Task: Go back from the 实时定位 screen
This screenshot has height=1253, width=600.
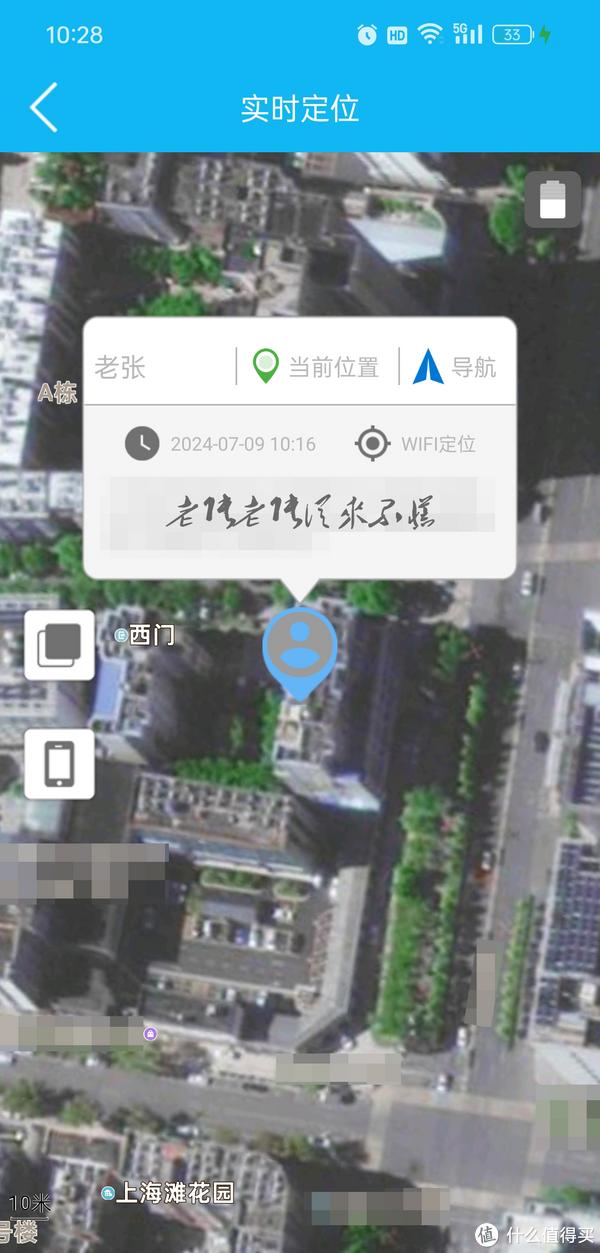Action: pos(43,107)
